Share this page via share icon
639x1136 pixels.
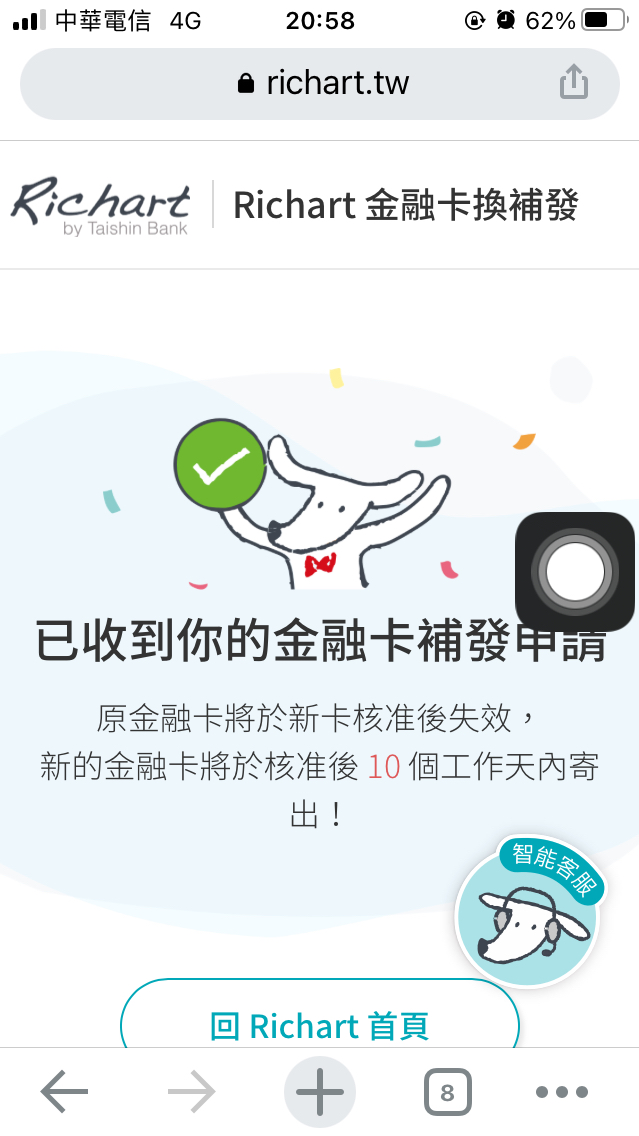(573, 81)
